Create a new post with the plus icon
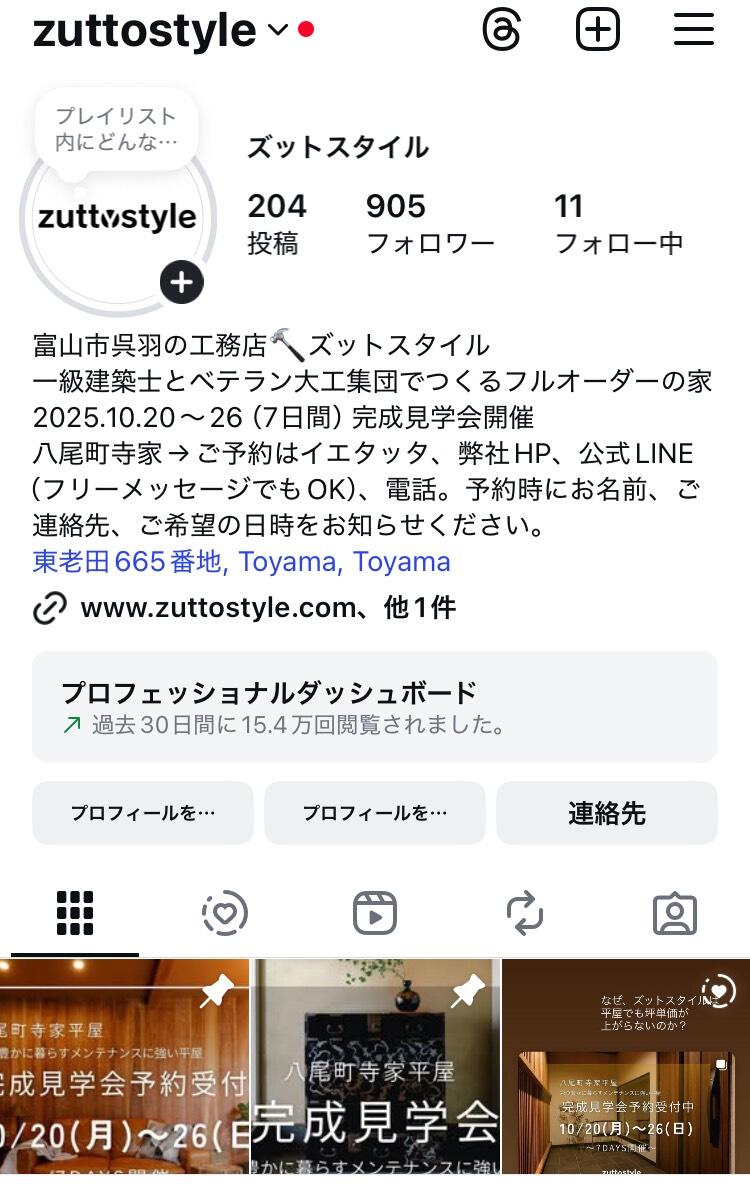Viewport: 750px width, 1184px height. (597, 30)
